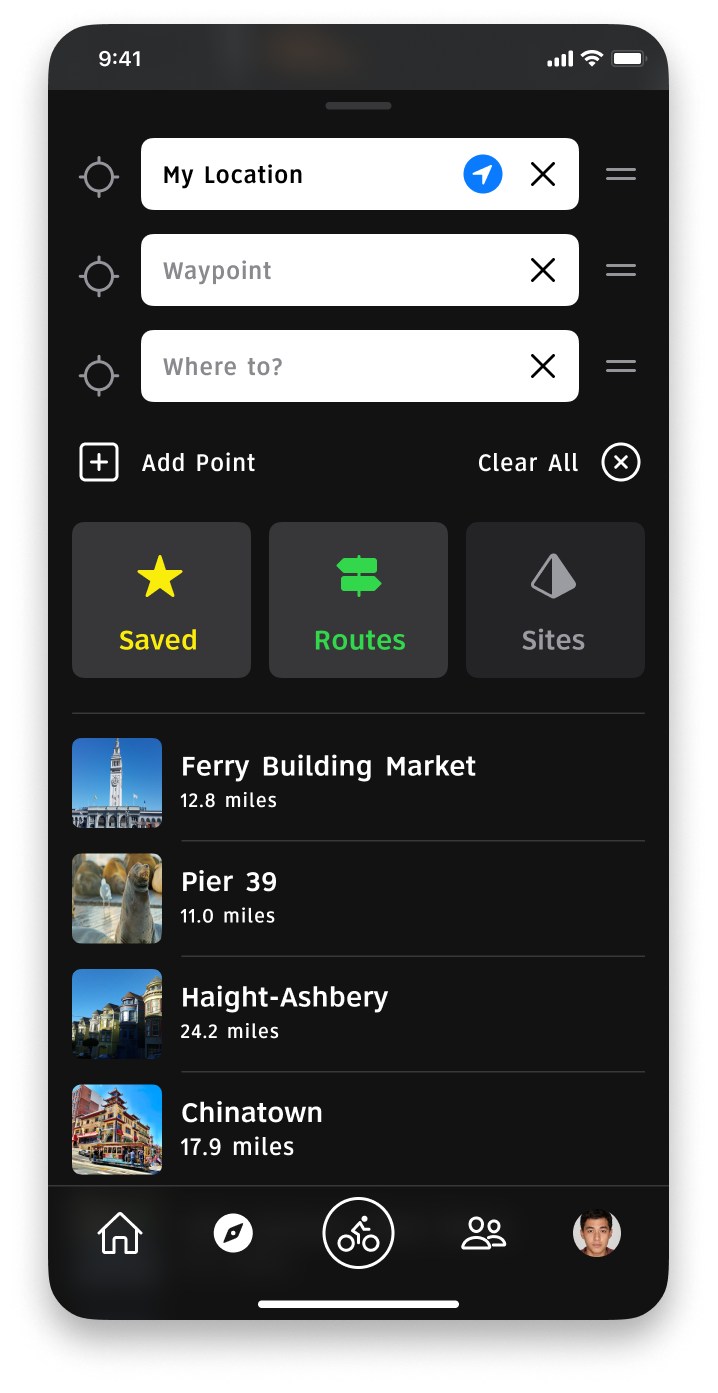Tap the Where to? destination field
The width and height of the screenshot is (718, 1393).
pyautogui.click(x=330, y=366)
